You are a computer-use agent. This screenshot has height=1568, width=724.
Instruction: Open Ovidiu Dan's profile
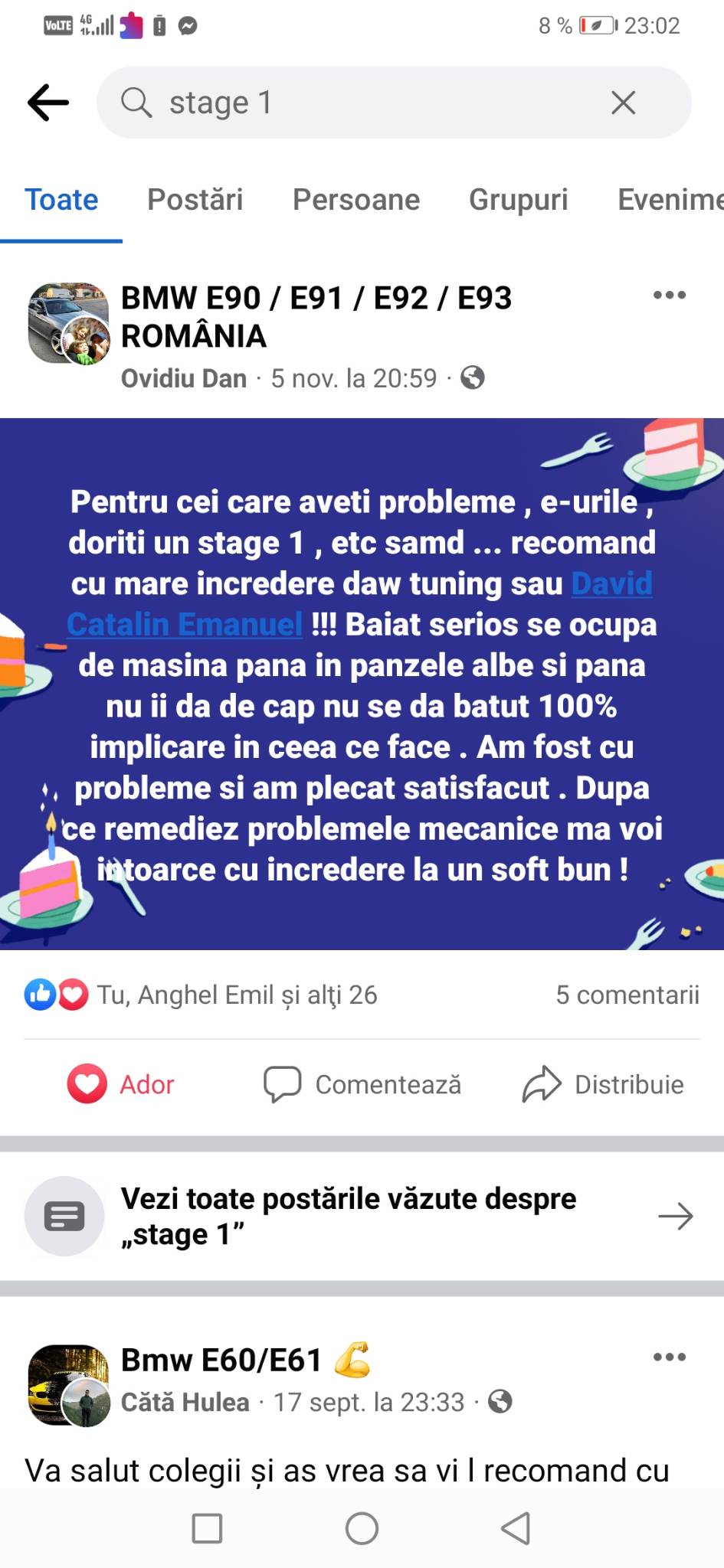pos(184,378)
